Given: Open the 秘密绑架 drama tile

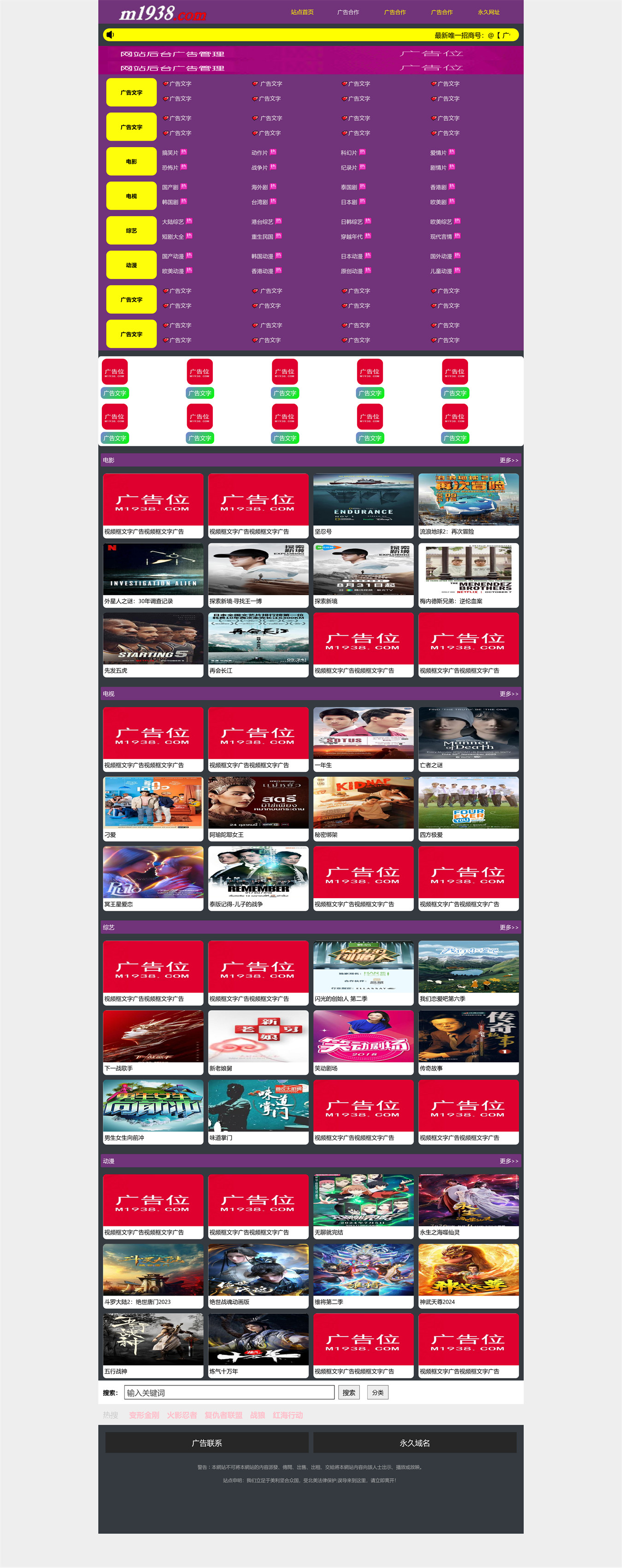Looking at the screenshot, I should tap(363, 808).
